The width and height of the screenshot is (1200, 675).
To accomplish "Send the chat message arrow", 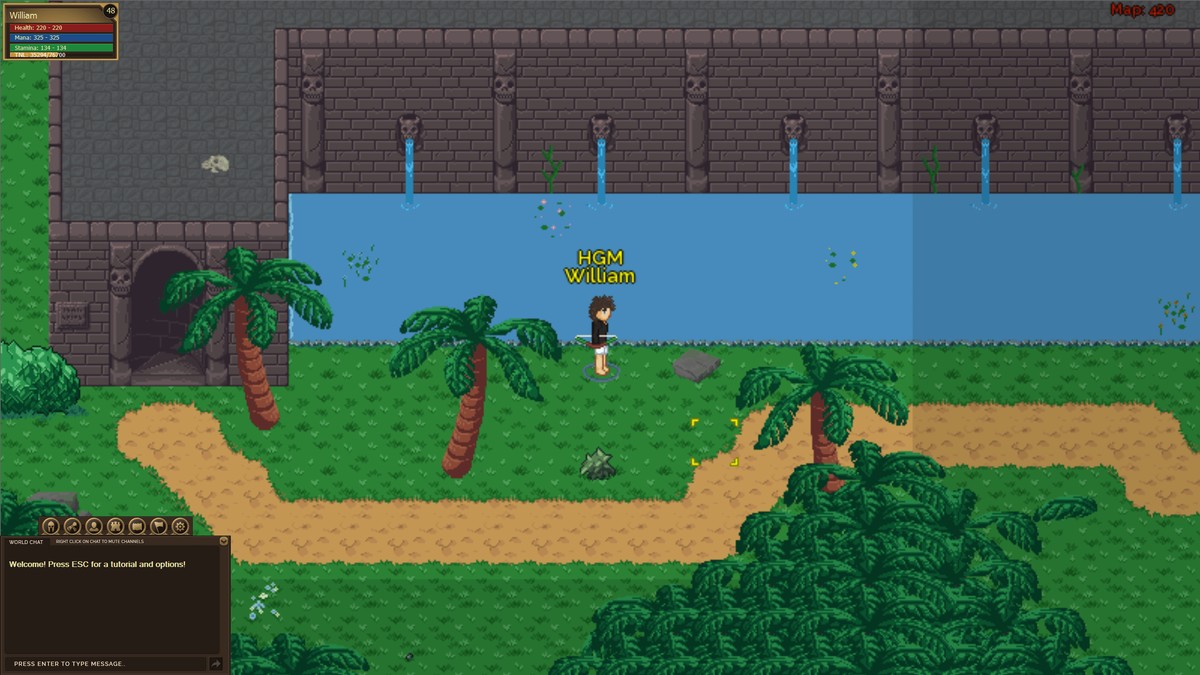I will click(216, 663).
